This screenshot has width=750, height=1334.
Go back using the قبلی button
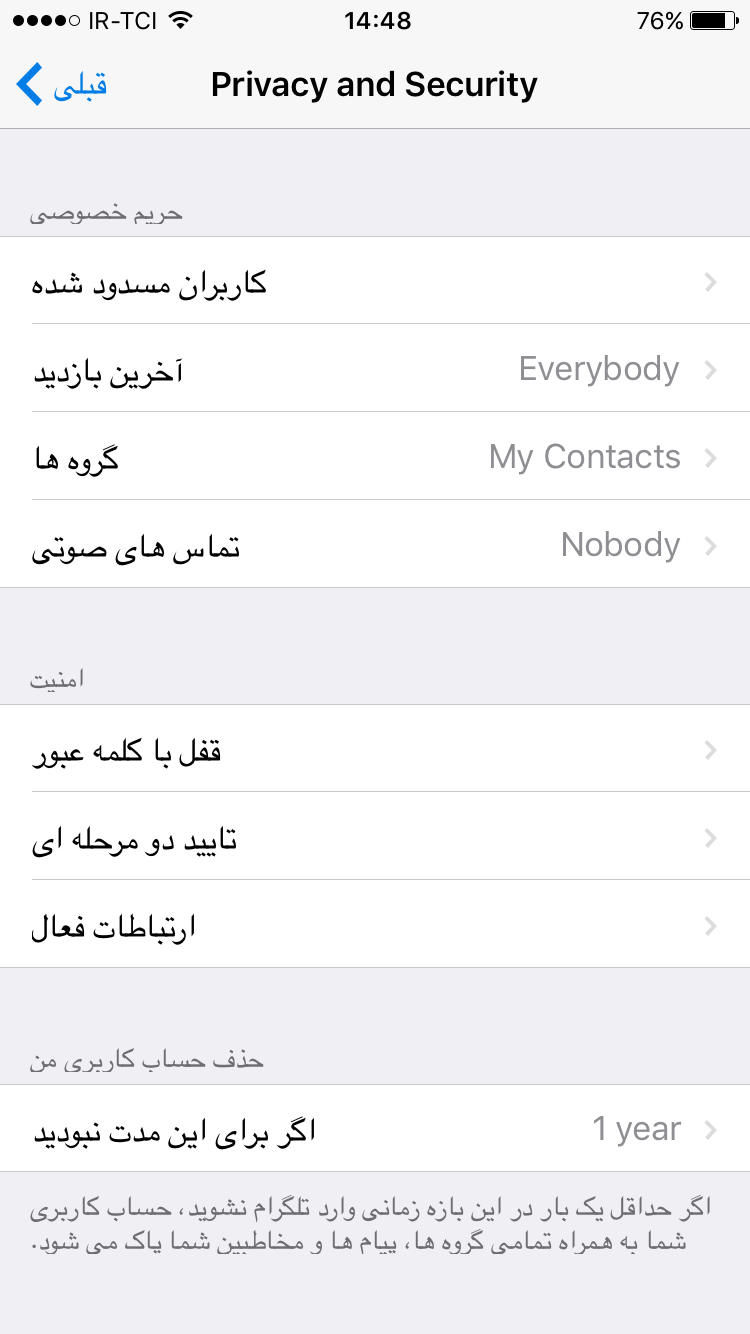pyautogui.click(x=62, y=85)
